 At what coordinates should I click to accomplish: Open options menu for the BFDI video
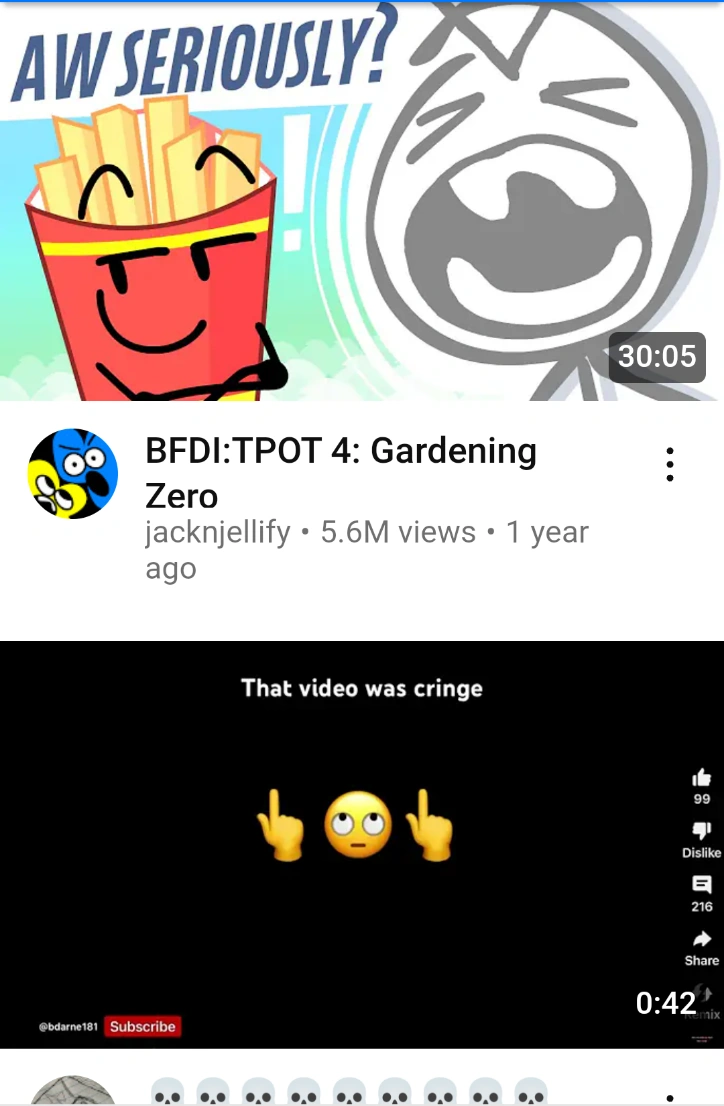pyautogui.click(x=669, y=463)
